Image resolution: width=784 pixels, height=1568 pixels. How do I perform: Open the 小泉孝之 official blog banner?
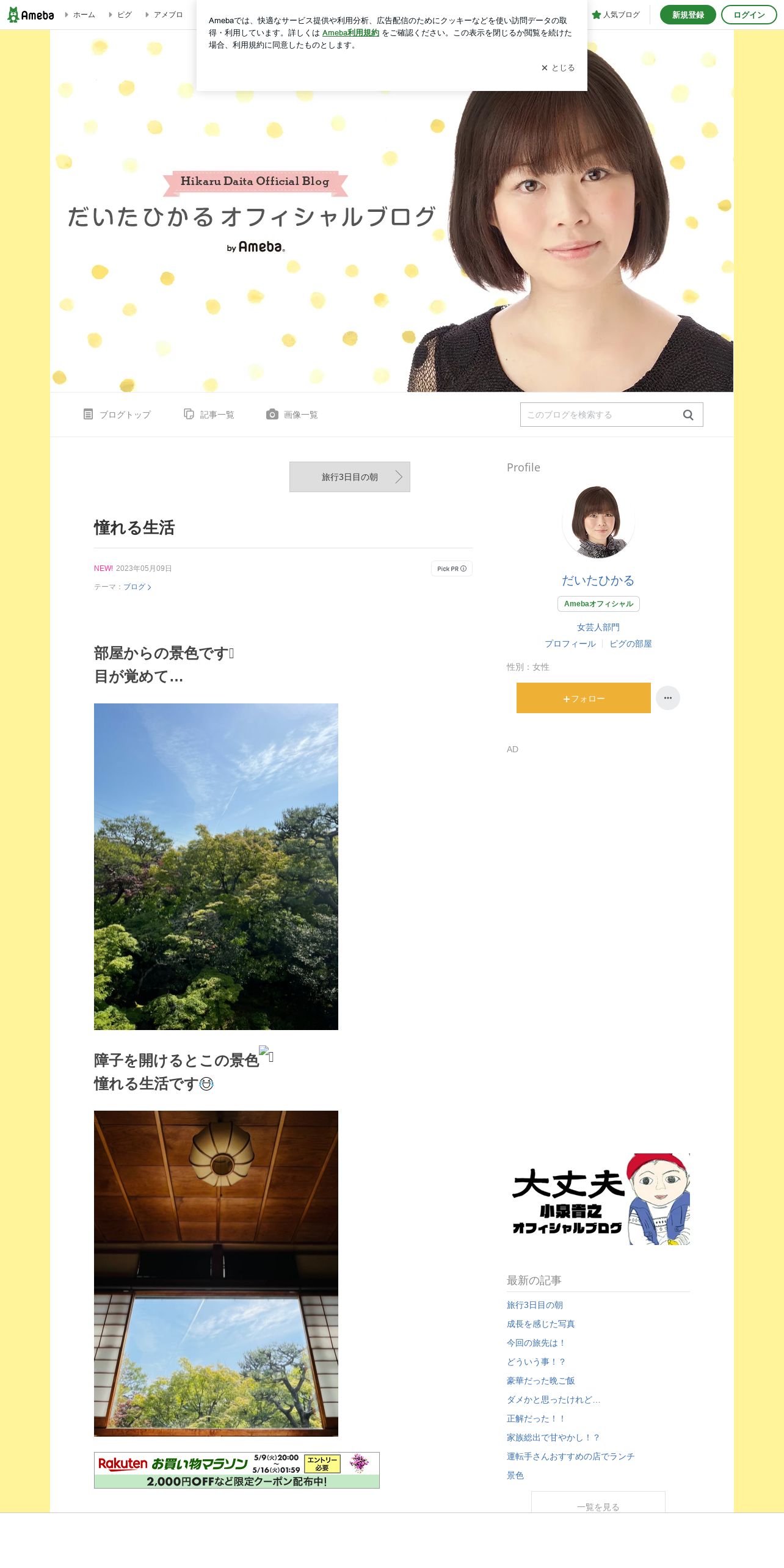pyautogui.click(x=598, y=1199)
